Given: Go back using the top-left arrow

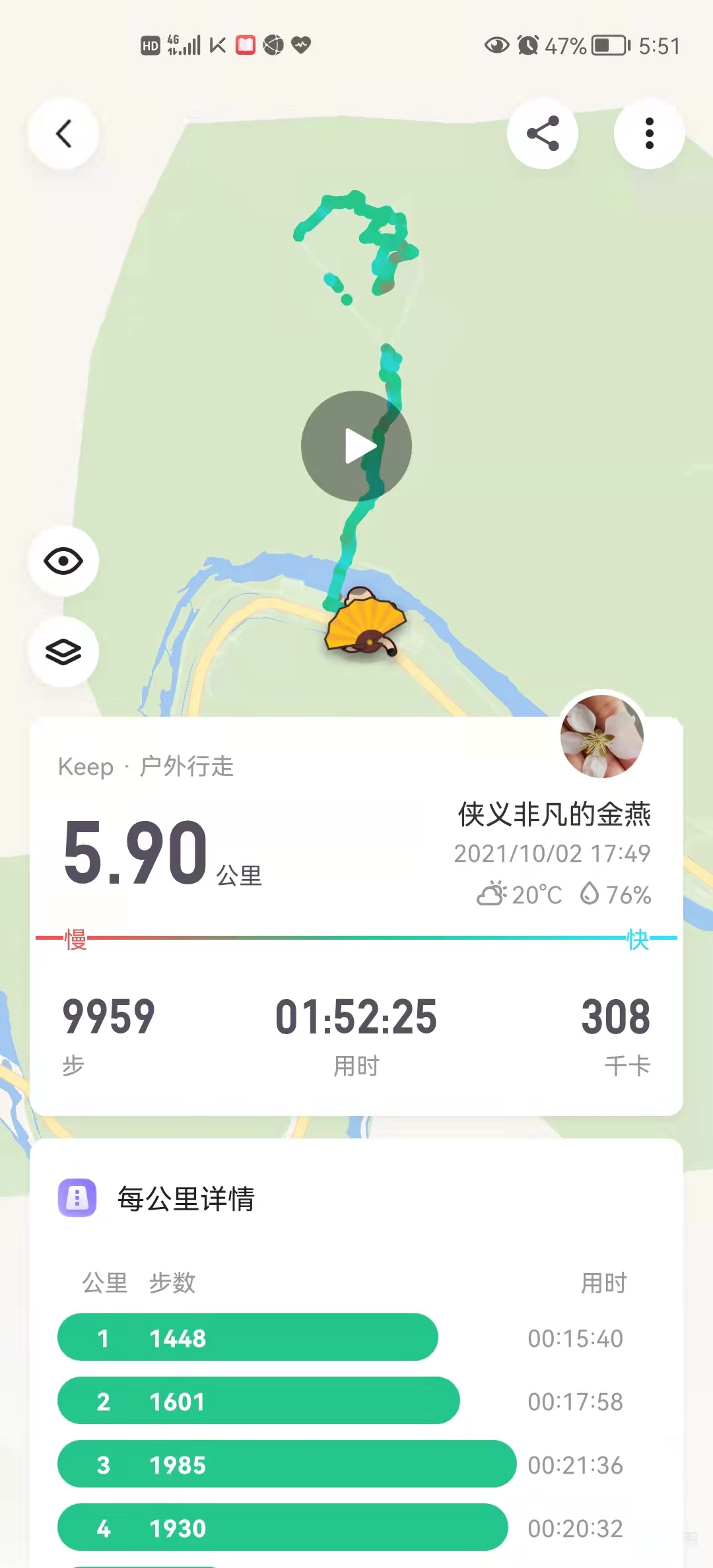Looking at the screenshot, I should pos(63,134).
